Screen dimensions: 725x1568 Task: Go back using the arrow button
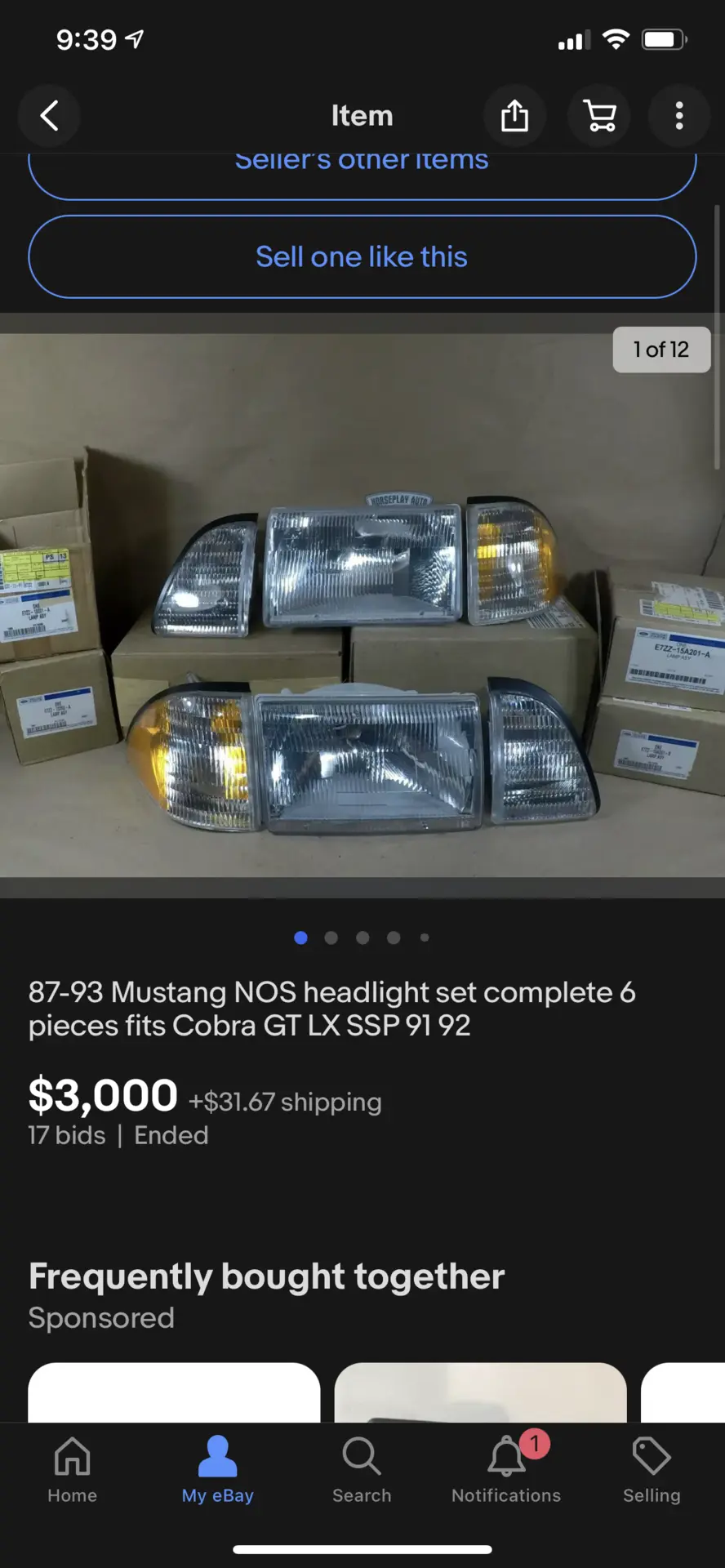pyautogui.click(x=49, y=115)
